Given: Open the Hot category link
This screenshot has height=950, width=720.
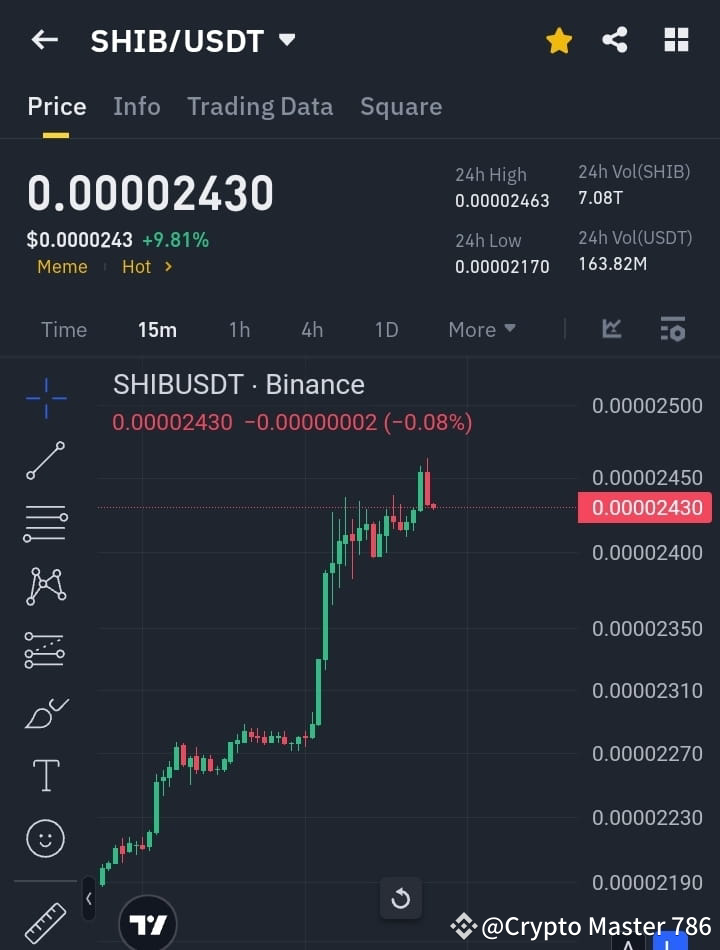Looking at the screenshot, I should [139, 267].
